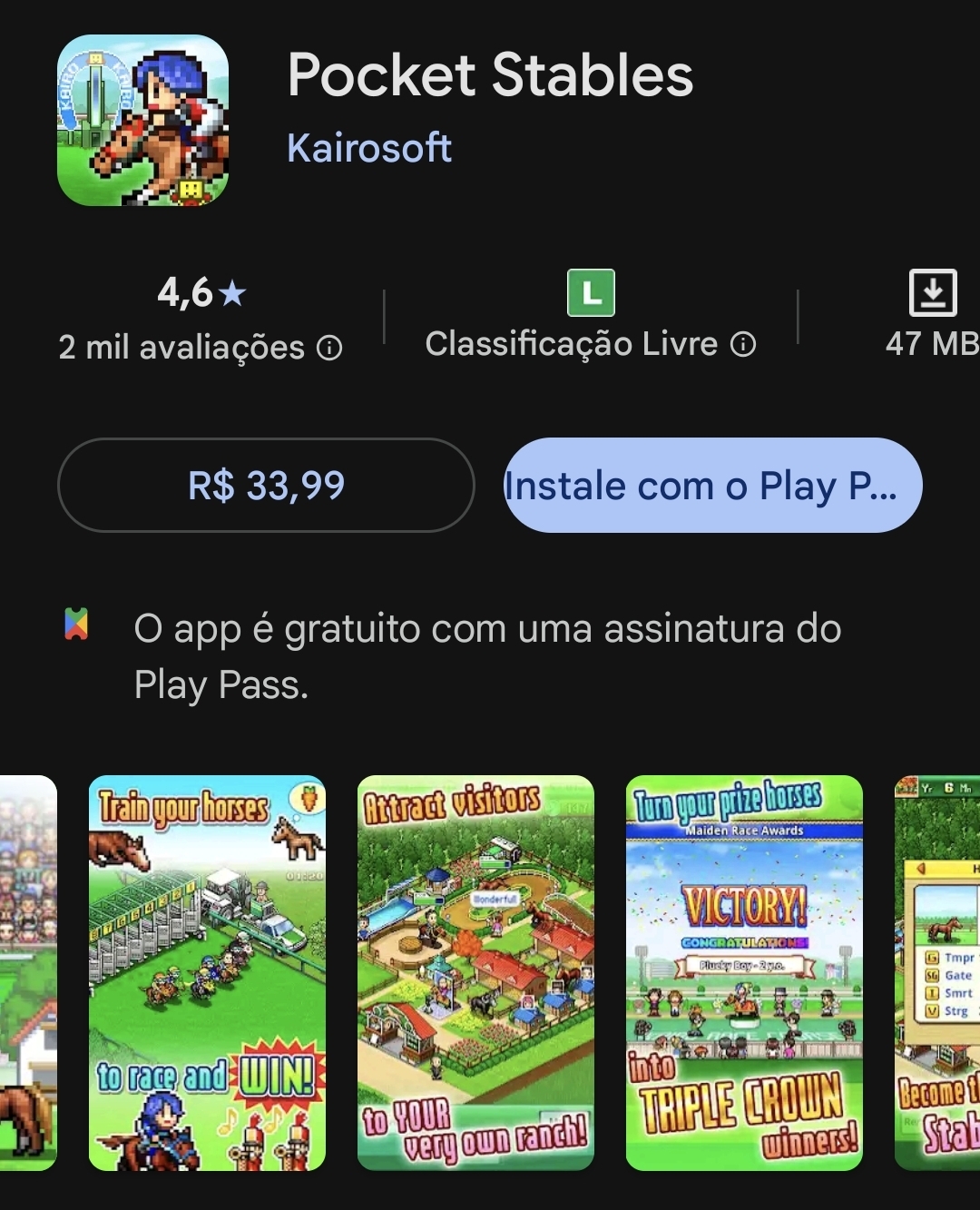Show info about Classificação Livre

point(743,345)
